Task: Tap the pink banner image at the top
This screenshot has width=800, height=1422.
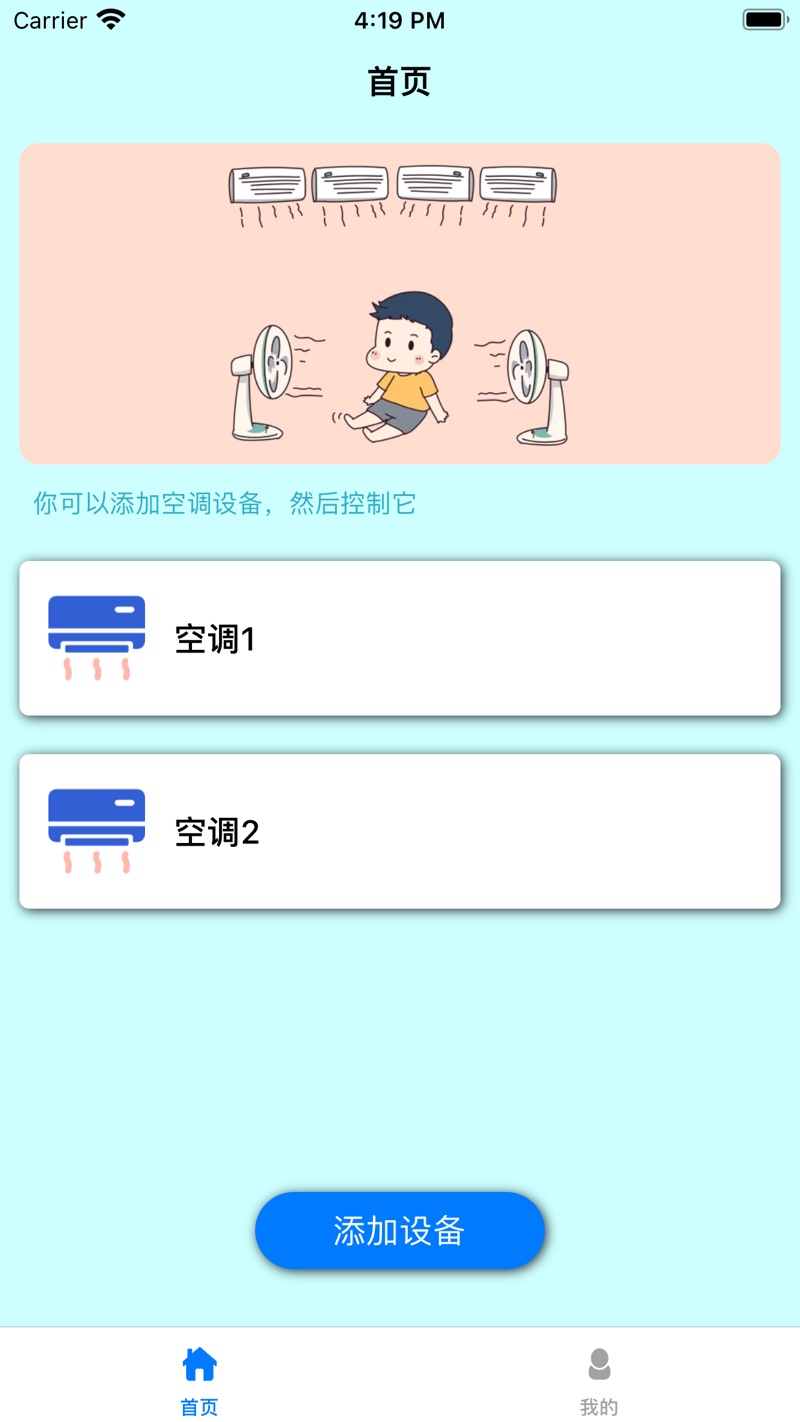Action: [400, 300]
